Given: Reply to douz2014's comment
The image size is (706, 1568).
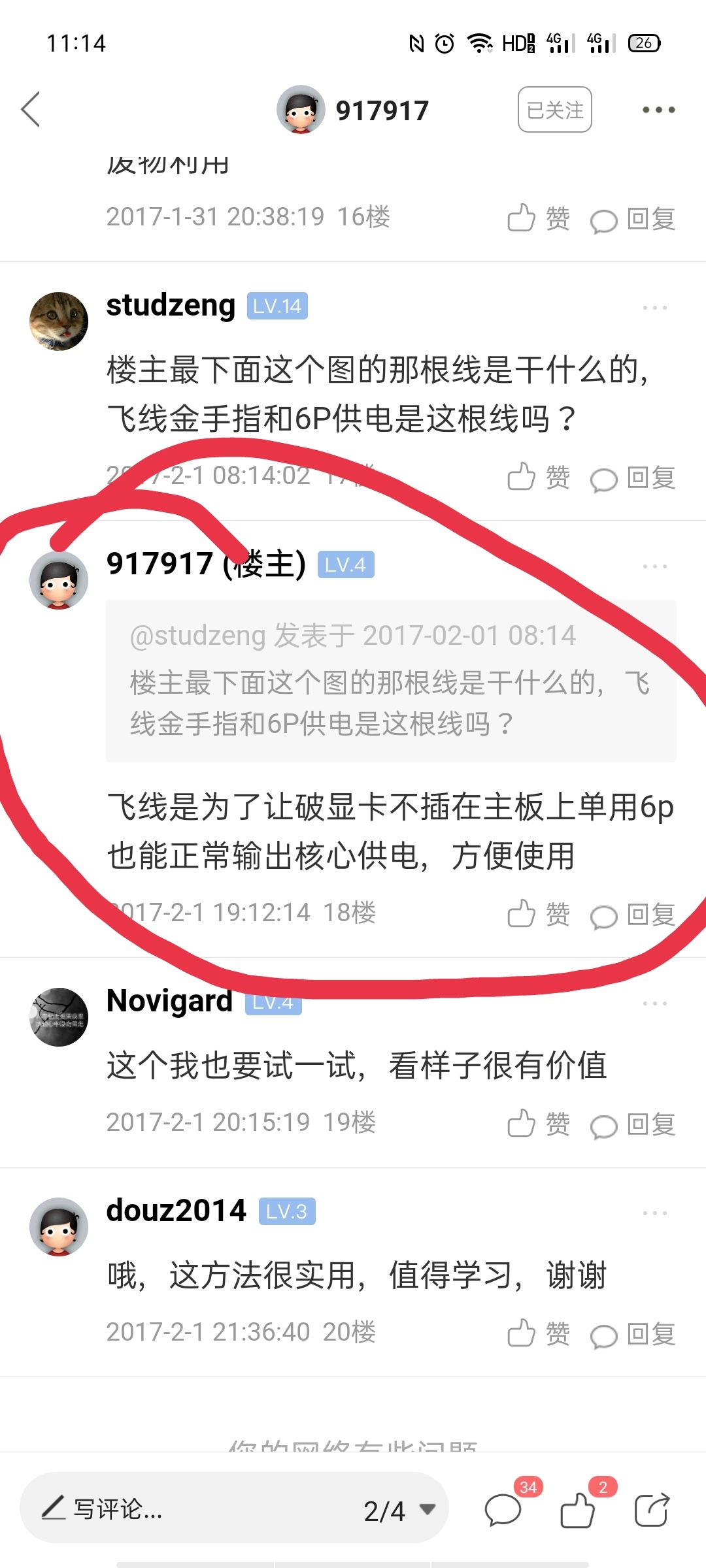Looking at the screenshot, I should tap(633, 1333).
